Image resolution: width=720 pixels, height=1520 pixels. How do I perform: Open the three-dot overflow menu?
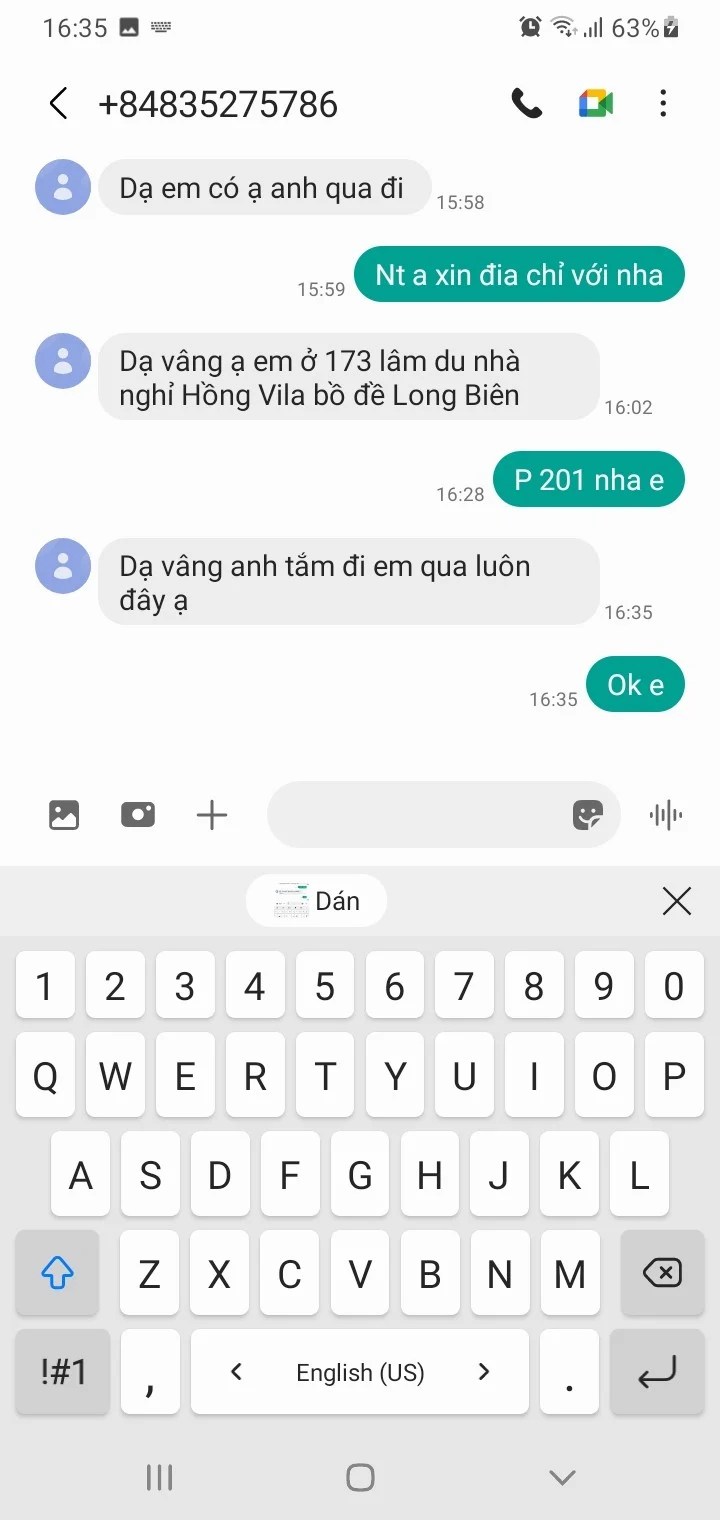pos(663,104)
